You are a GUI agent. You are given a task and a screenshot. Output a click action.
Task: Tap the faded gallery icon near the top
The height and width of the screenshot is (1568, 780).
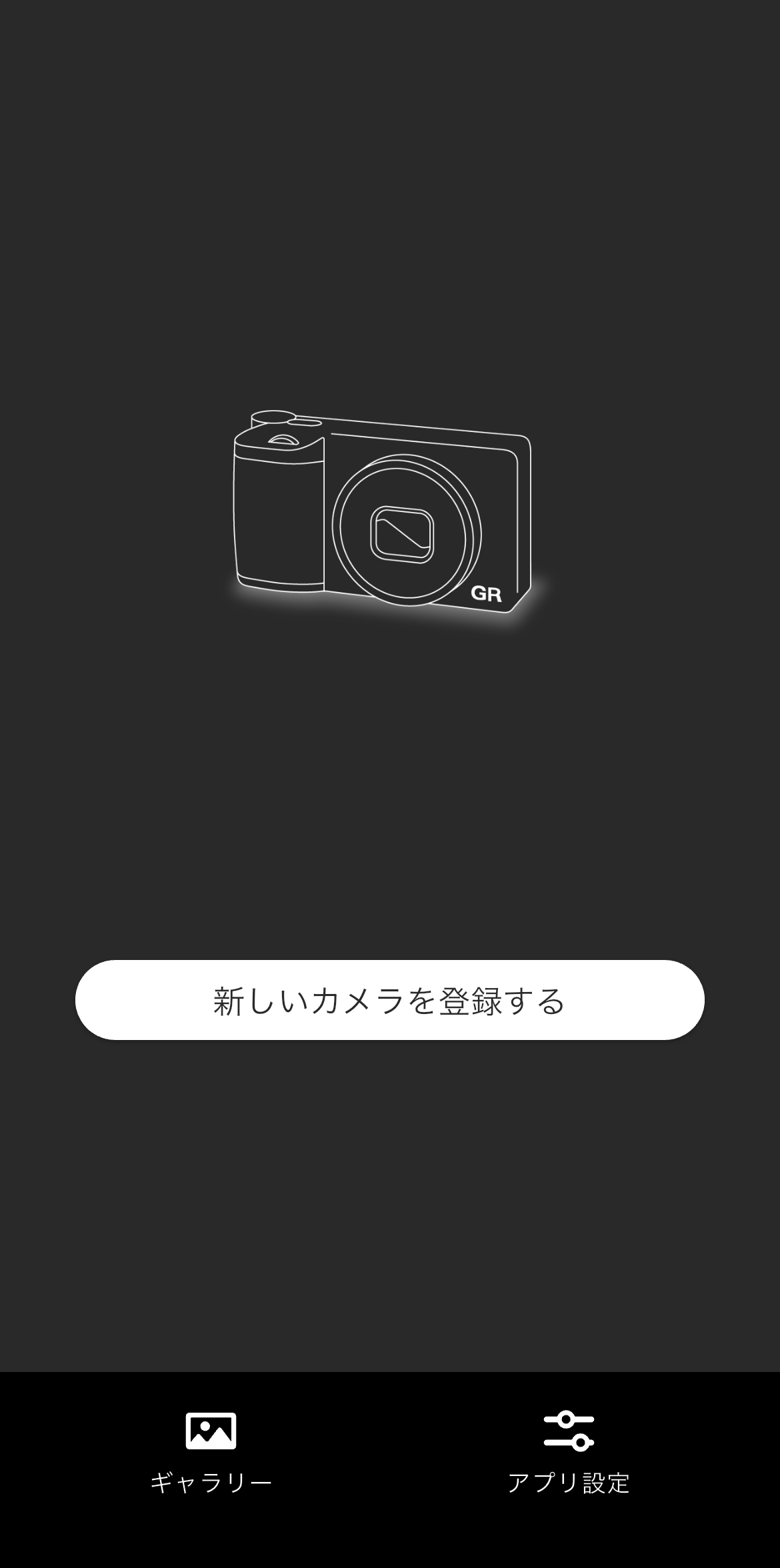[212, 204]
